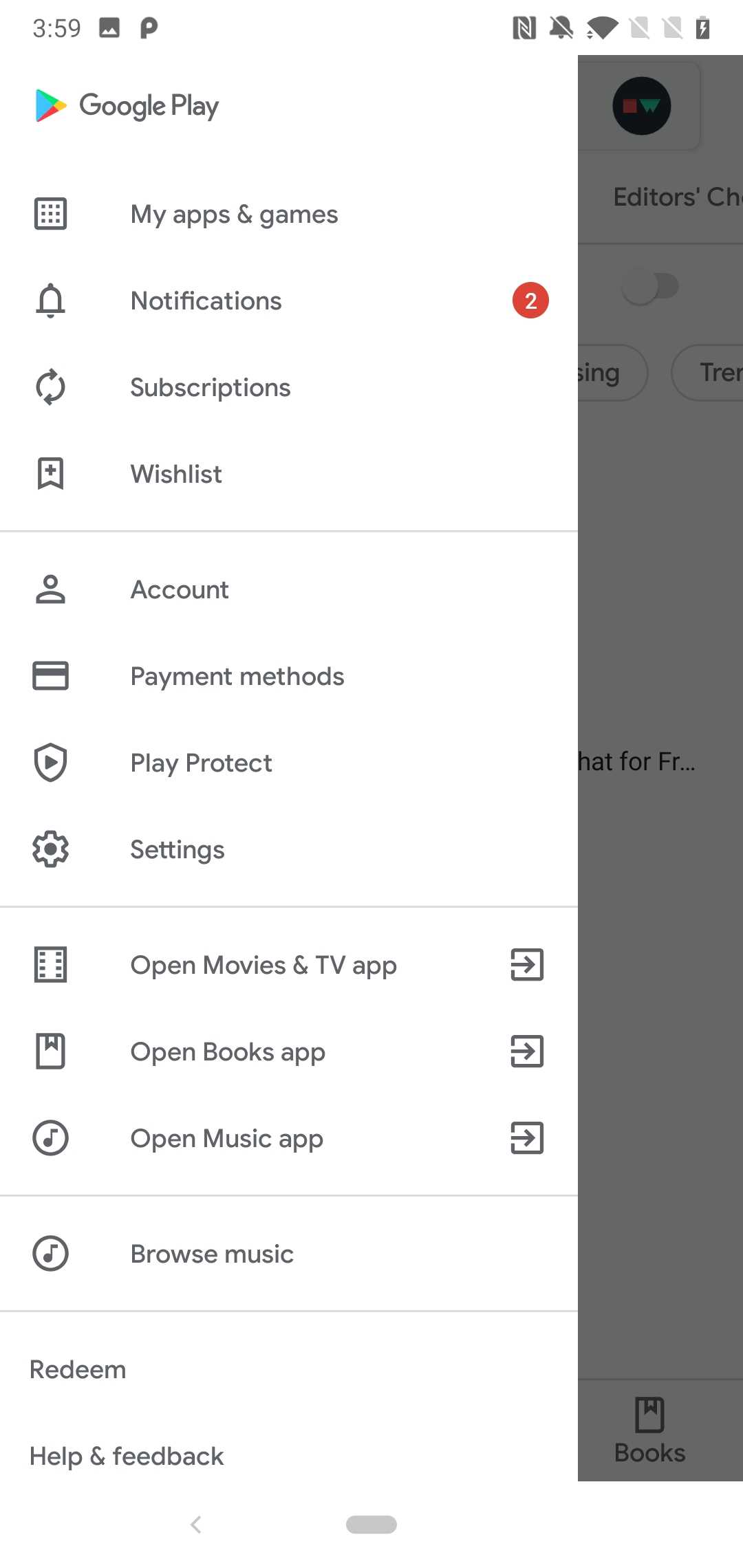The image size is (743, 1568).
Task: Tap the Notifications badge showing 2
Action: (x=530, y=301)
